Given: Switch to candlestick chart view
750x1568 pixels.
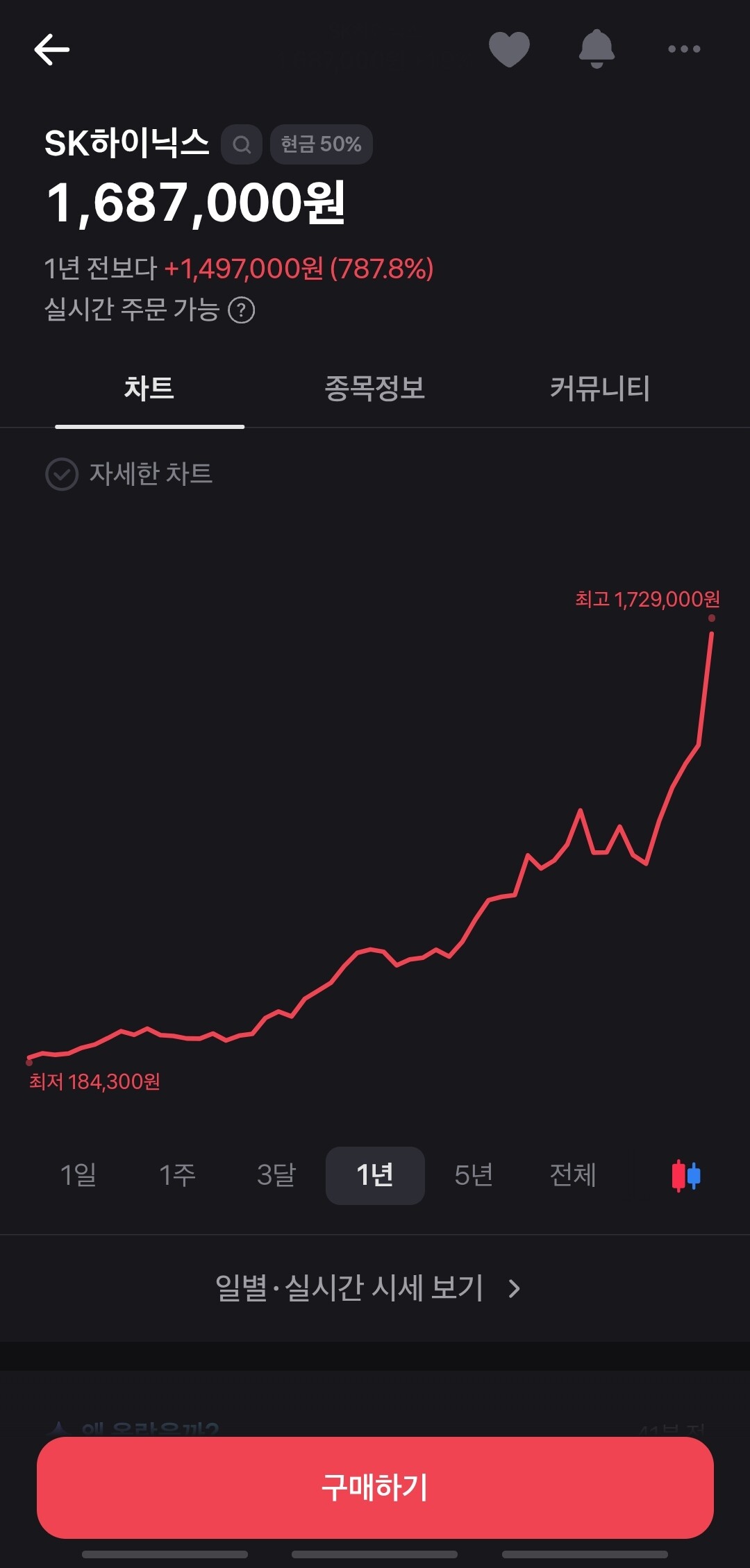Looking at the screenshot, I should [686, 1176].
